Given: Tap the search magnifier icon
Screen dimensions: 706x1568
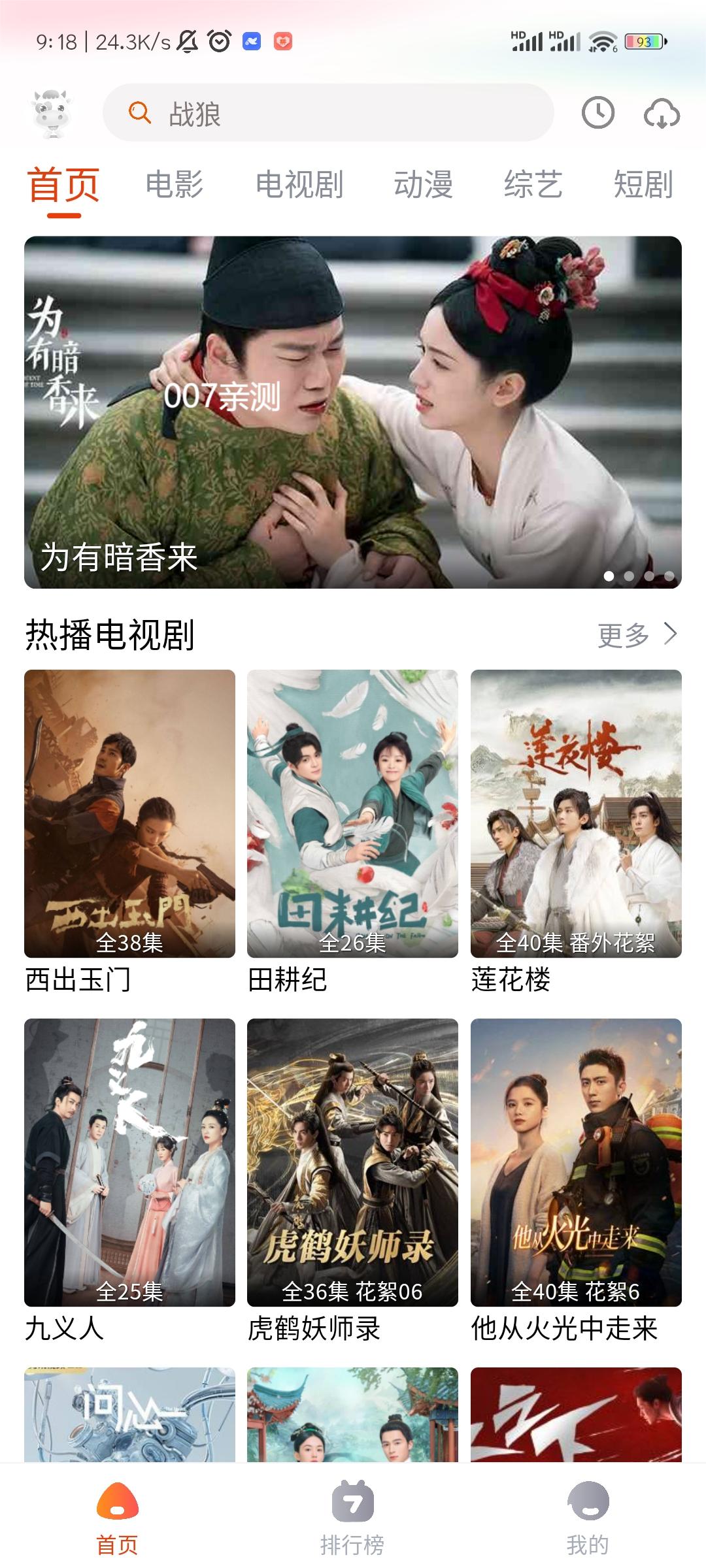Looking at the screenshot, I should [137, 114].
